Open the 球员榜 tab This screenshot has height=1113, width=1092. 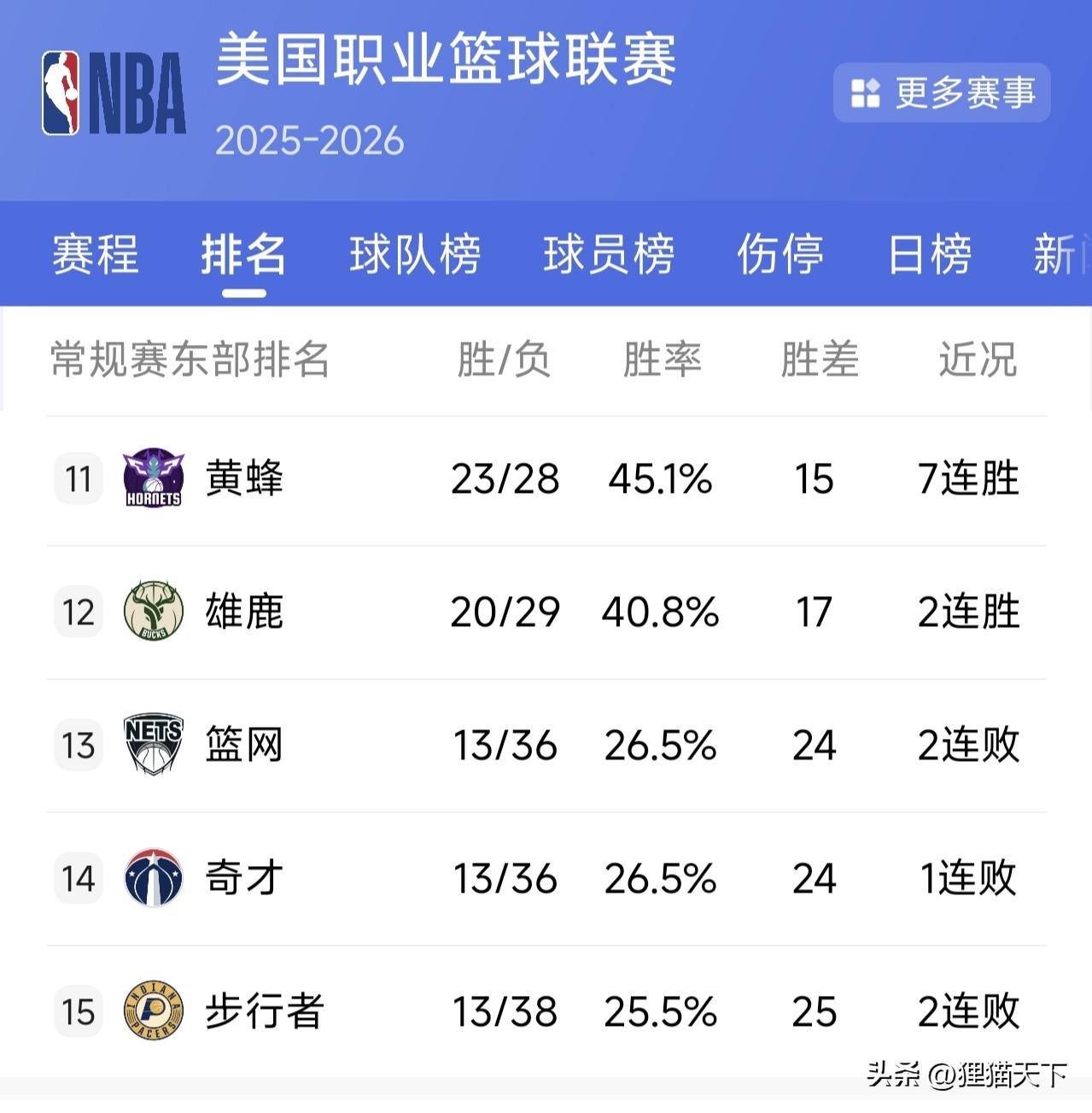click(609, 254)
